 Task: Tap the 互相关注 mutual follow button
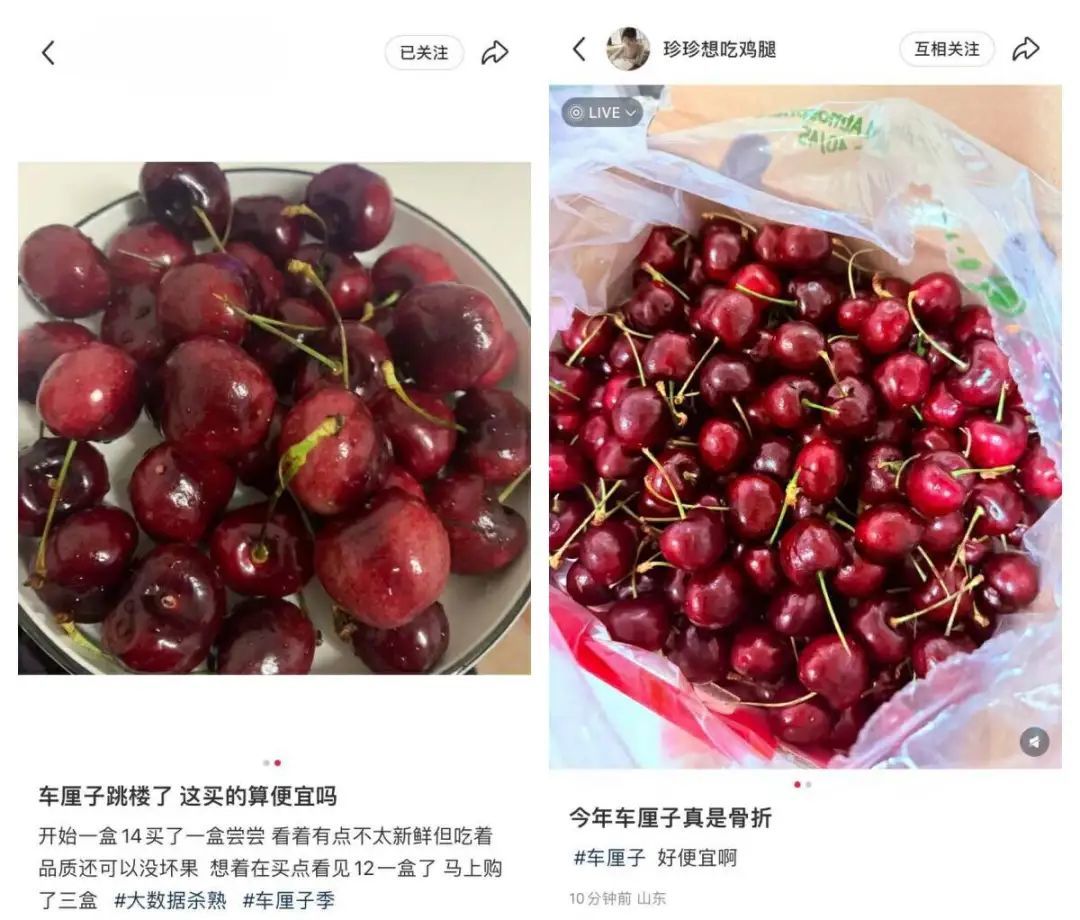946,49
